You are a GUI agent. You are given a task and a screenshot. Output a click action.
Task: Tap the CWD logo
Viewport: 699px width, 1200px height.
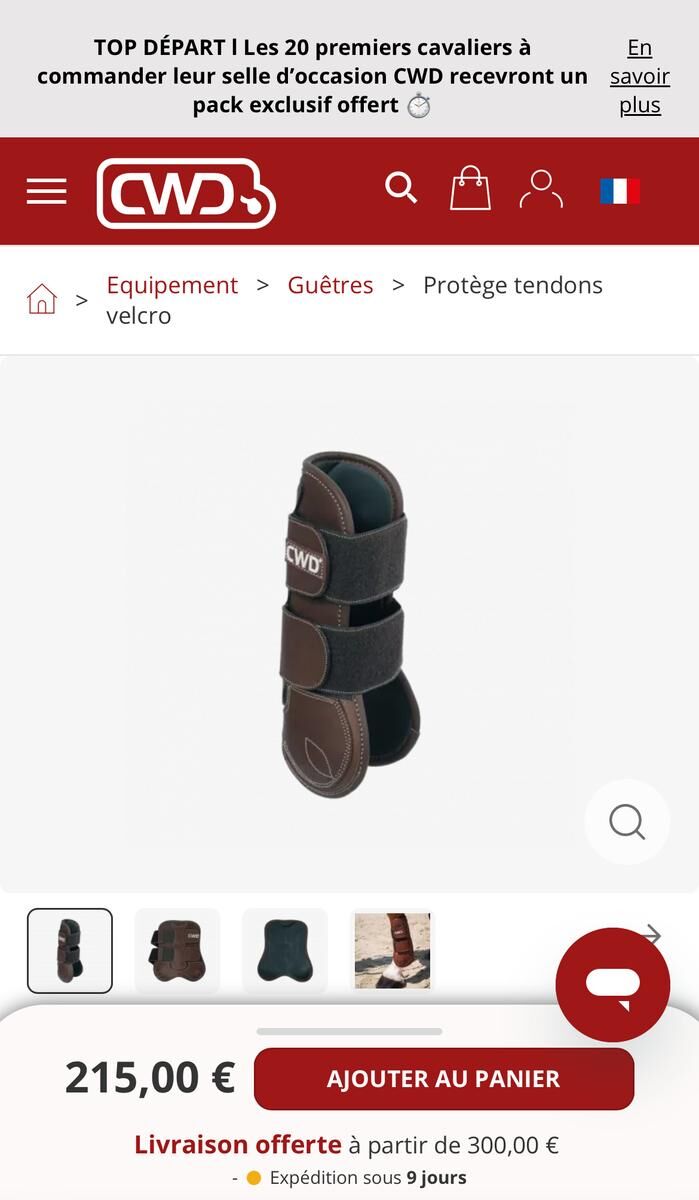click(x=186, y=192)
